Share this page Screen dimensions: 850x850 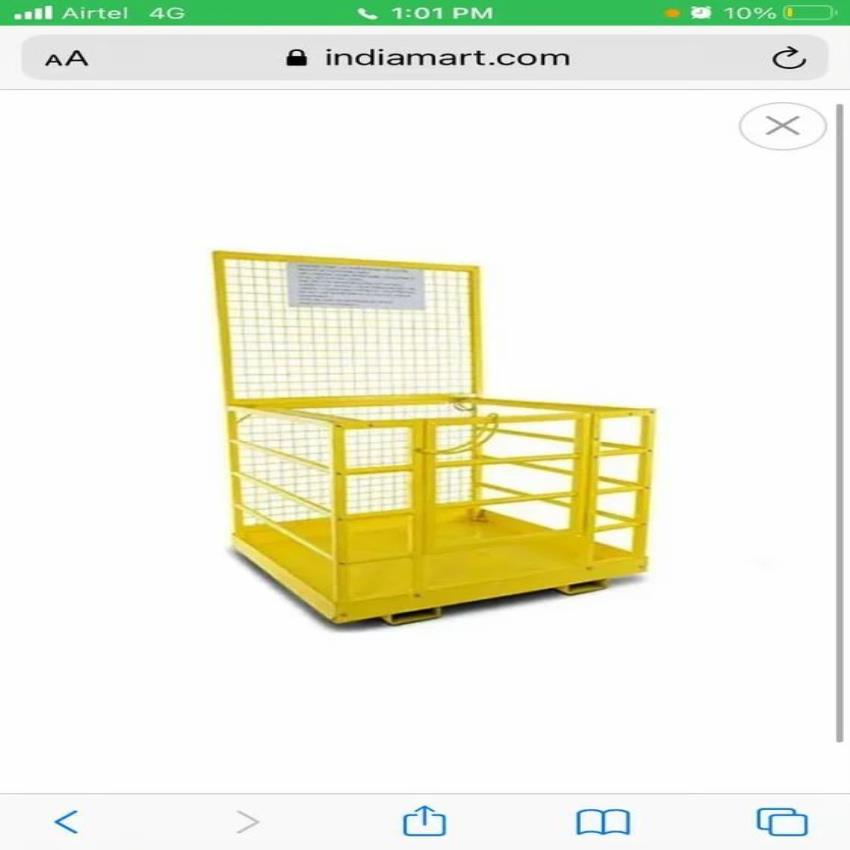424,821
